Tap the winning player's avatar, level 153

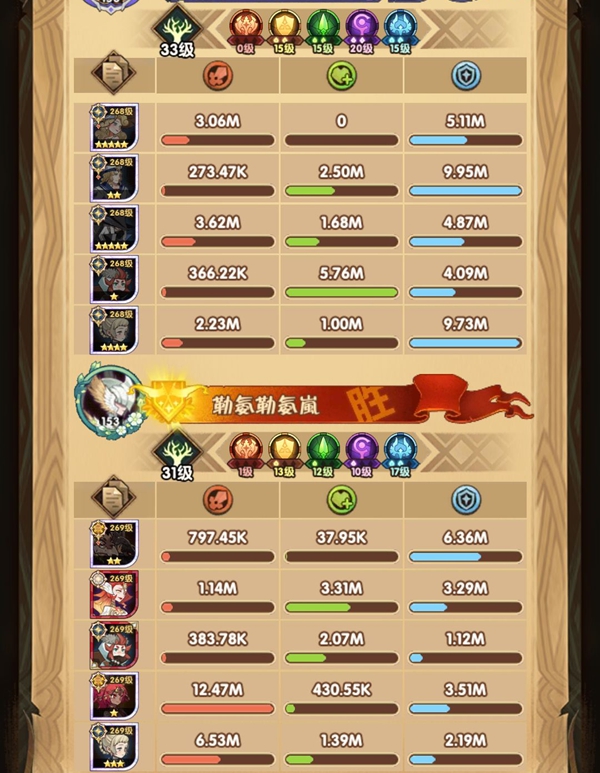pos(108,401)
